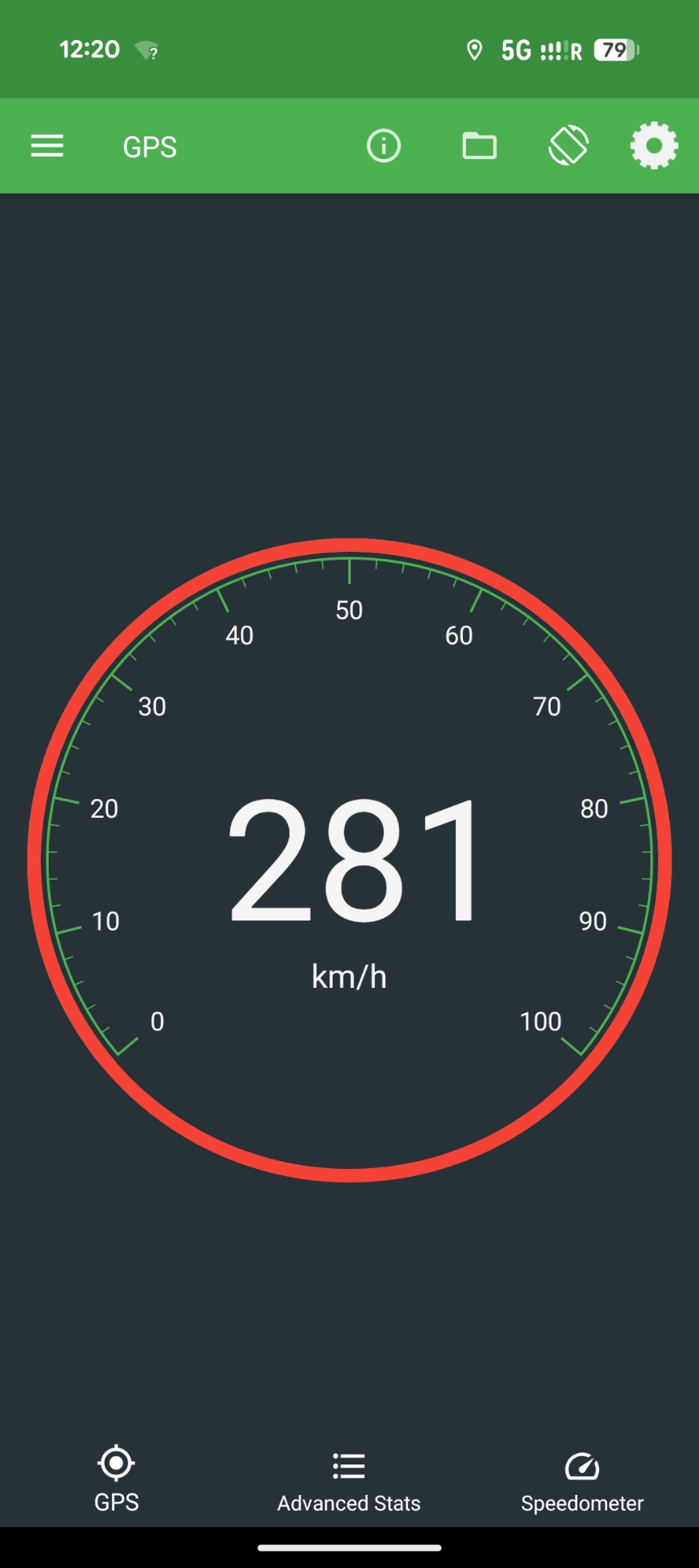Toggle the screen rotation mode
Viewport: 699px width, 1568px height.
pyautogui.click(x=569, y=146)
